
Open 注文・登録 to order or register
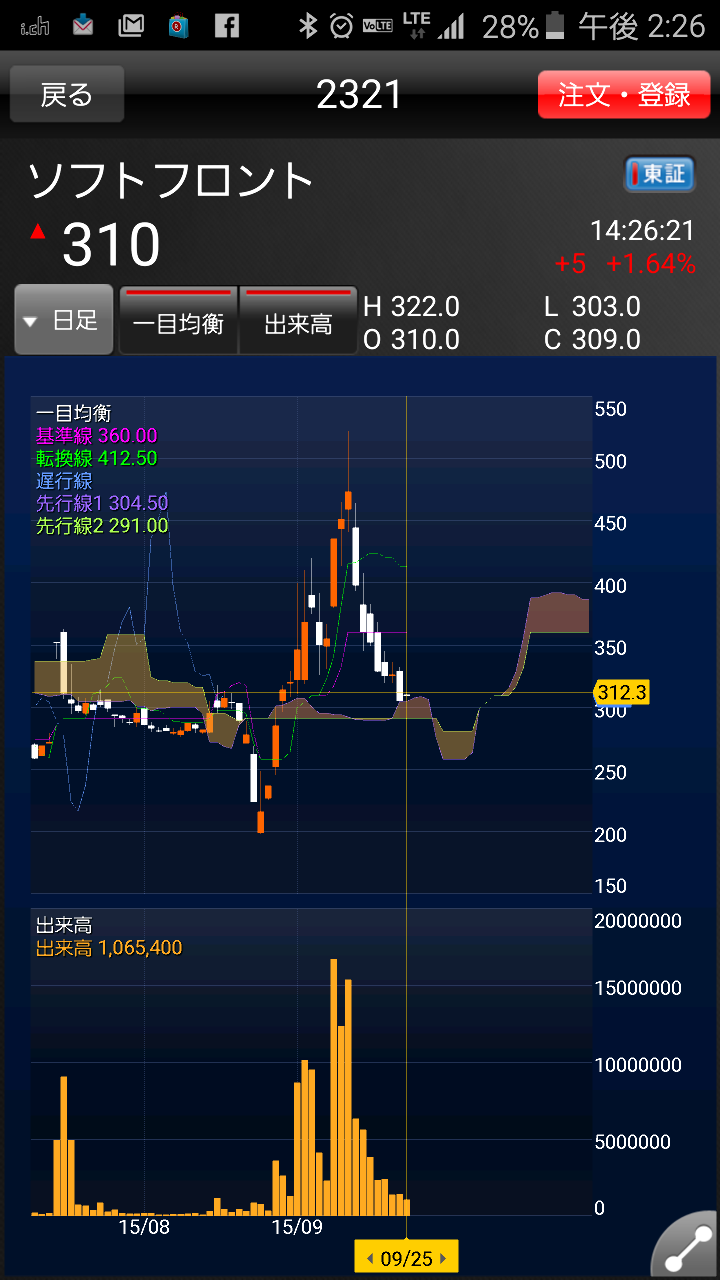point(624,95)
